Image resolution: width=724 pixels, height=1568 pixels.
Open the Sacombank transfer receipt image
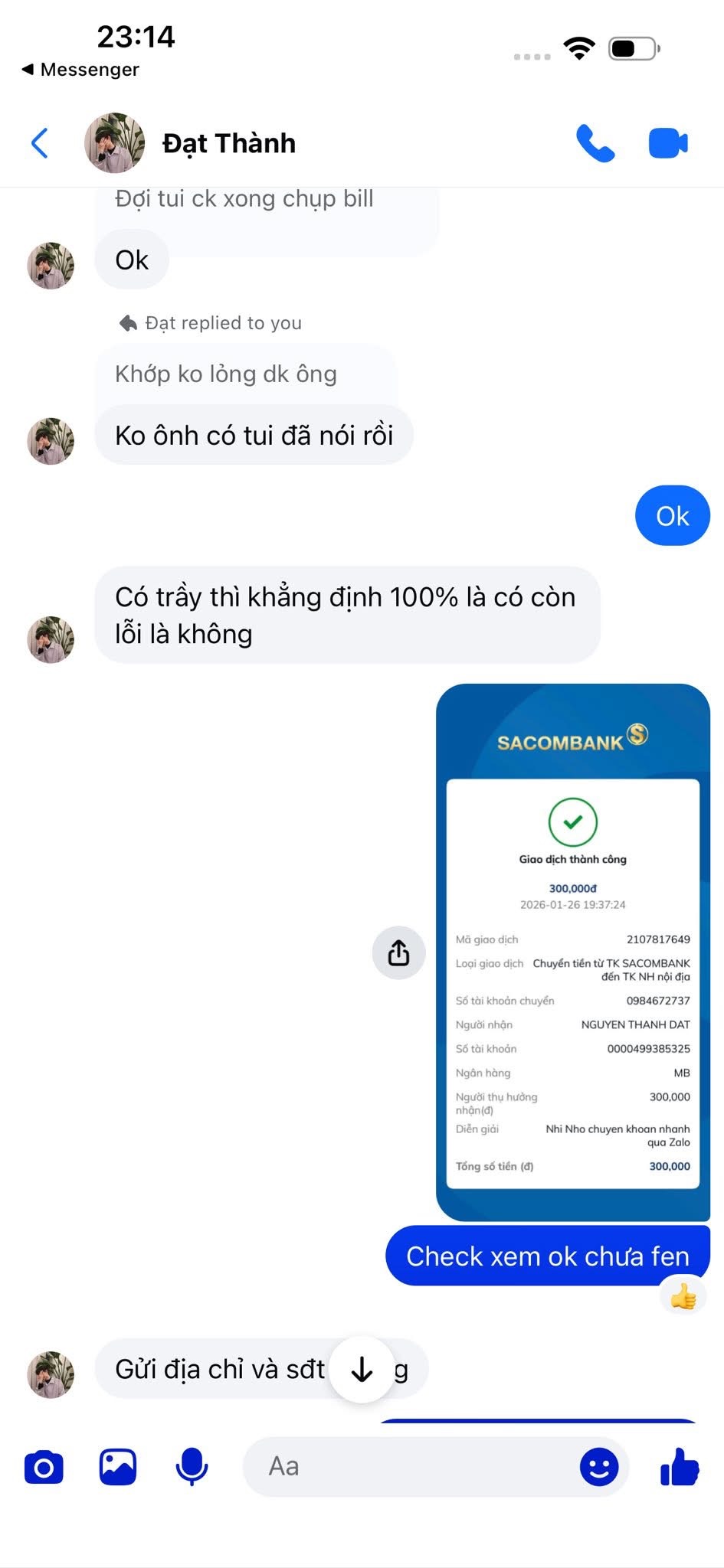tap(572, 951)
